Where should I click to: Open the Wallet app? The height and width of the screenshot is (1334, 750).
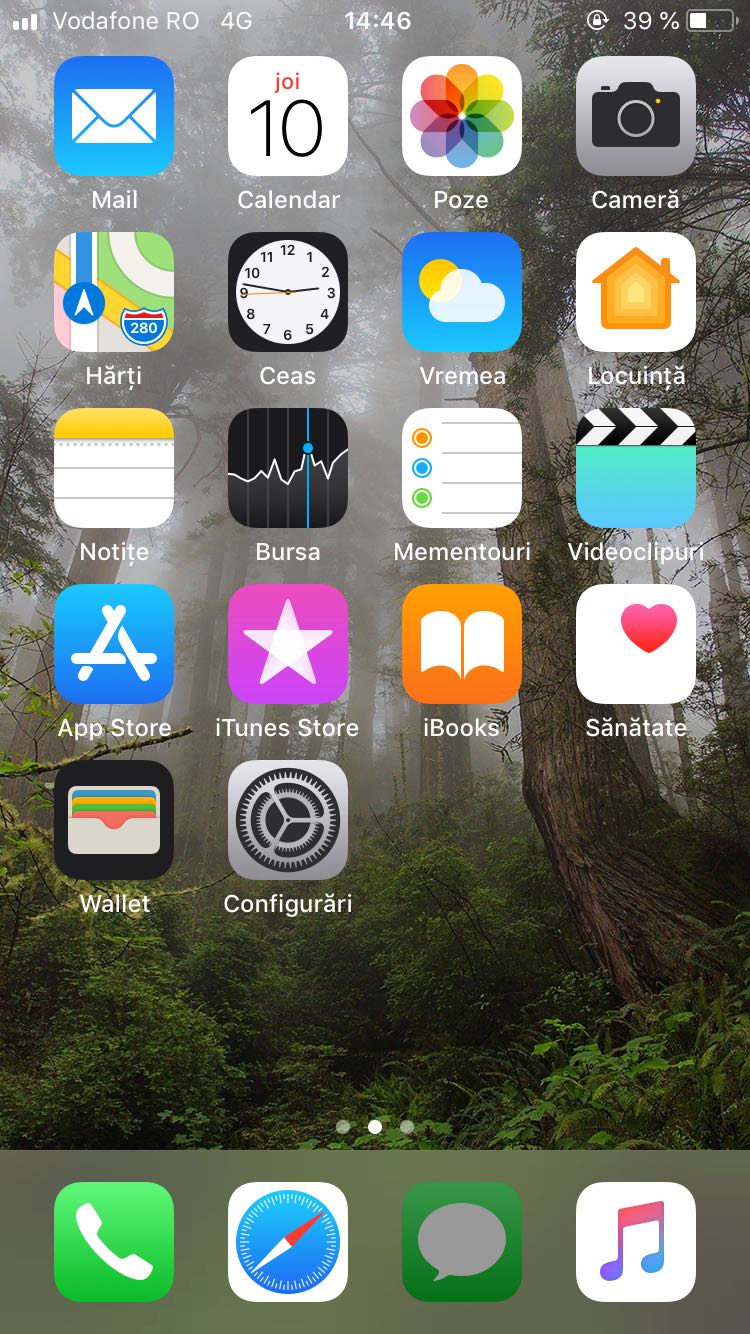114,820
